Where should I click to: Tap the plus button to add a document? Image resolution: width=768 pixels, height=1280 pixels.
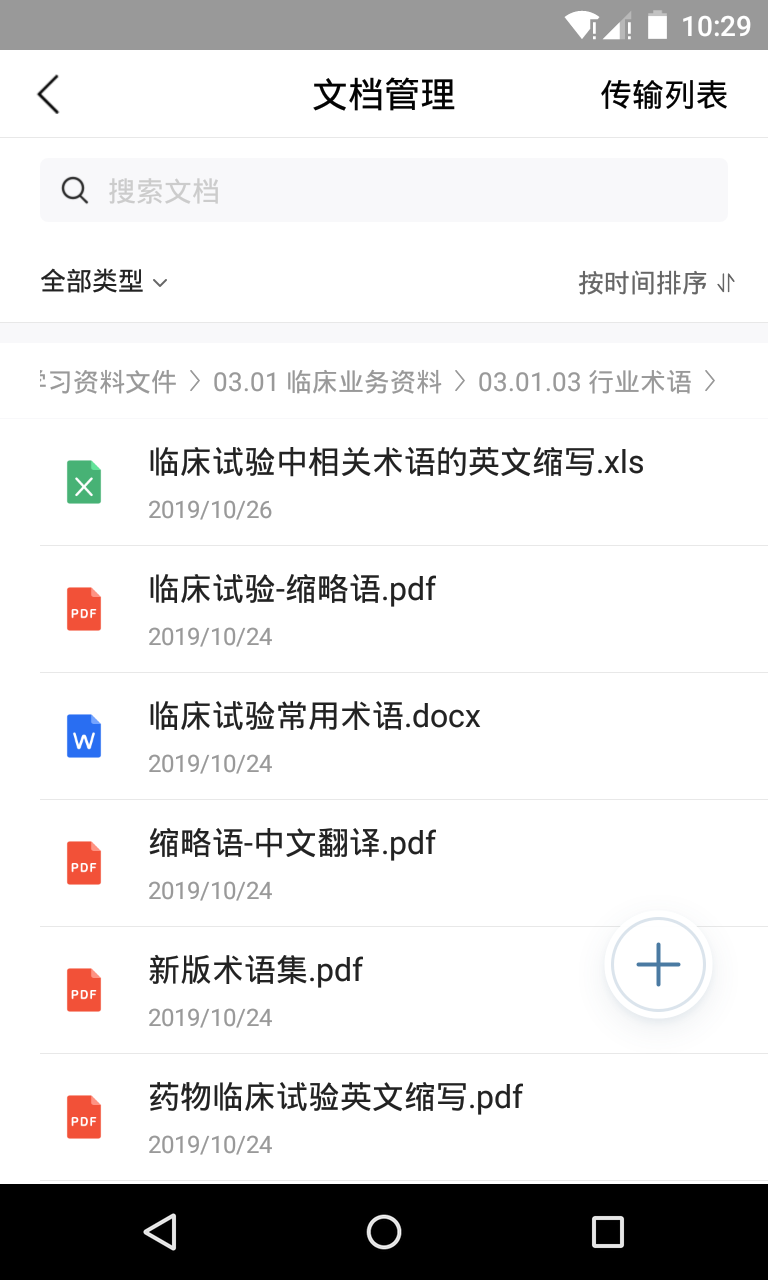[658, 965]
